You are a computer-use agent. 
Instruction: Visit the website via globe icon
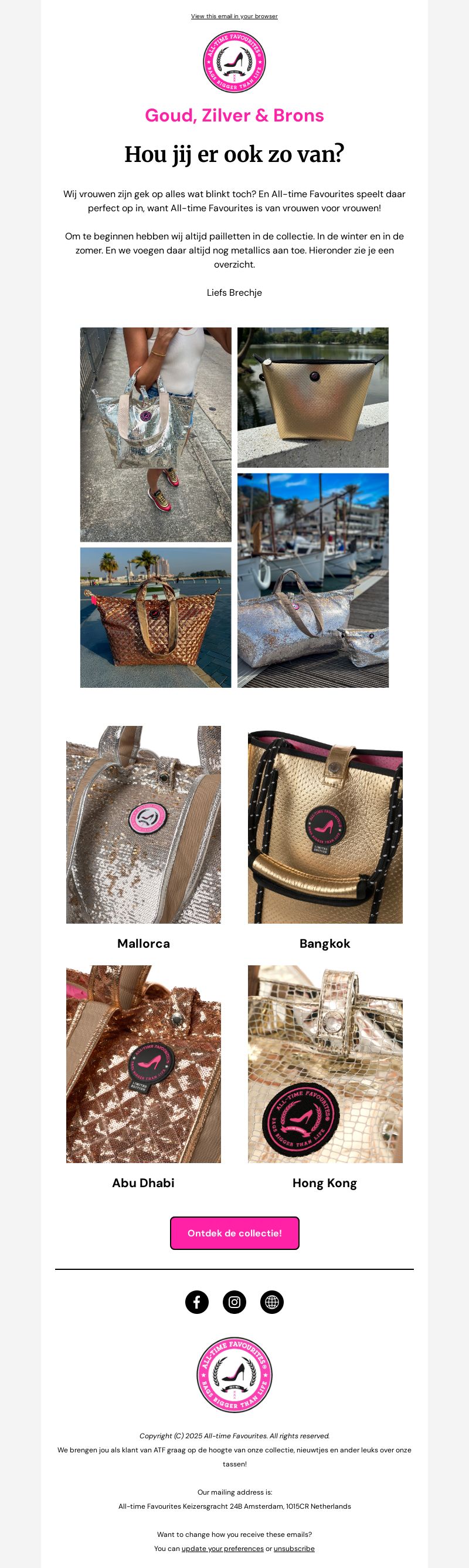272,1302
